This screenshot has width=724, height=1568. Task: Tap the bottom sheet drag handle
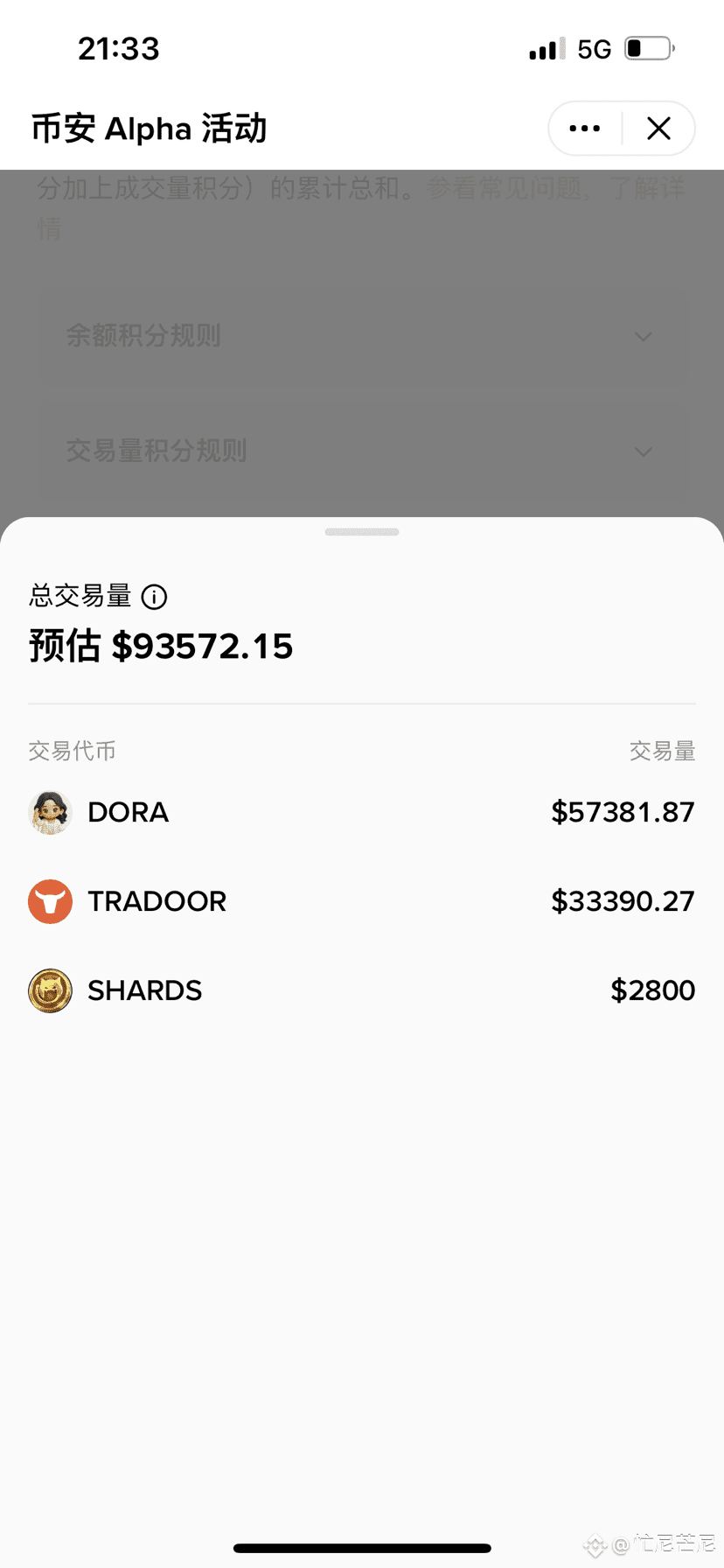[x=362, y=532]
